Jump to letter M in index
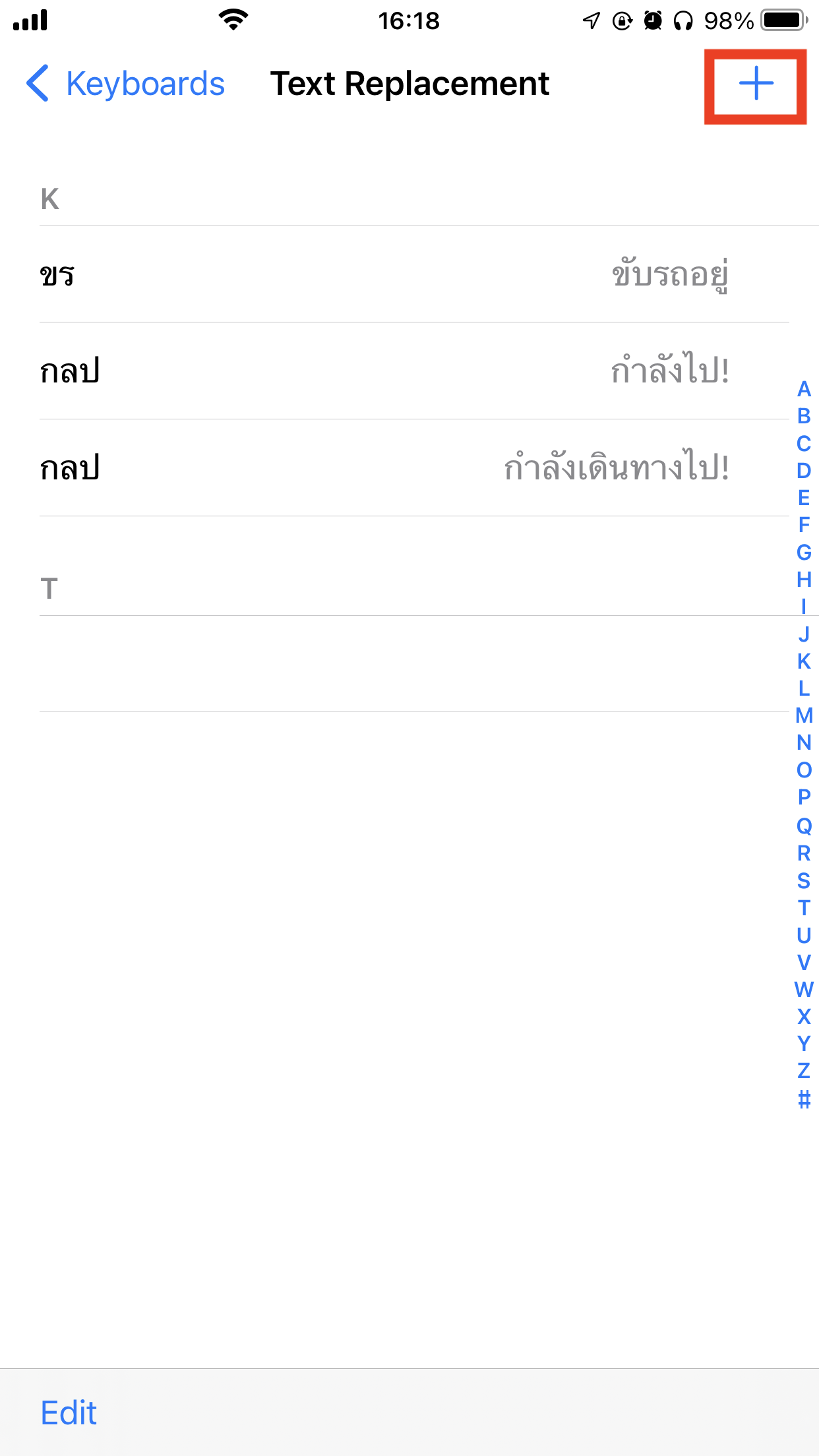The width and height of the screenshot is (819, 1456). point(803,715)
